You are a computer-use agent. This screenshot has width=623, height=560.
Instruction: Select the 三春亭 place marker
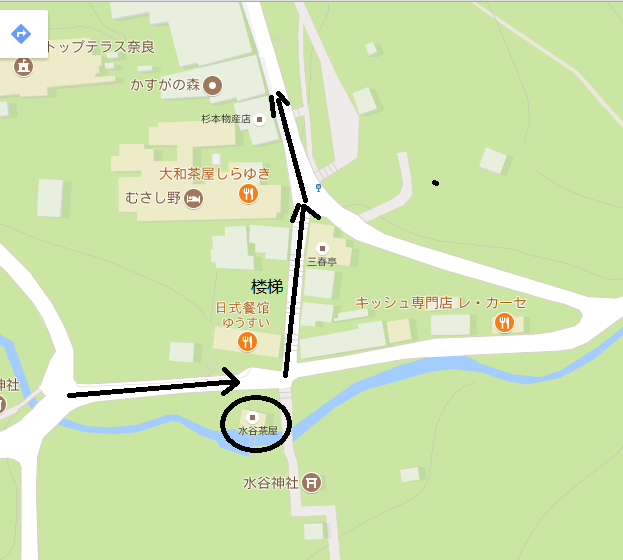(322, 247)
